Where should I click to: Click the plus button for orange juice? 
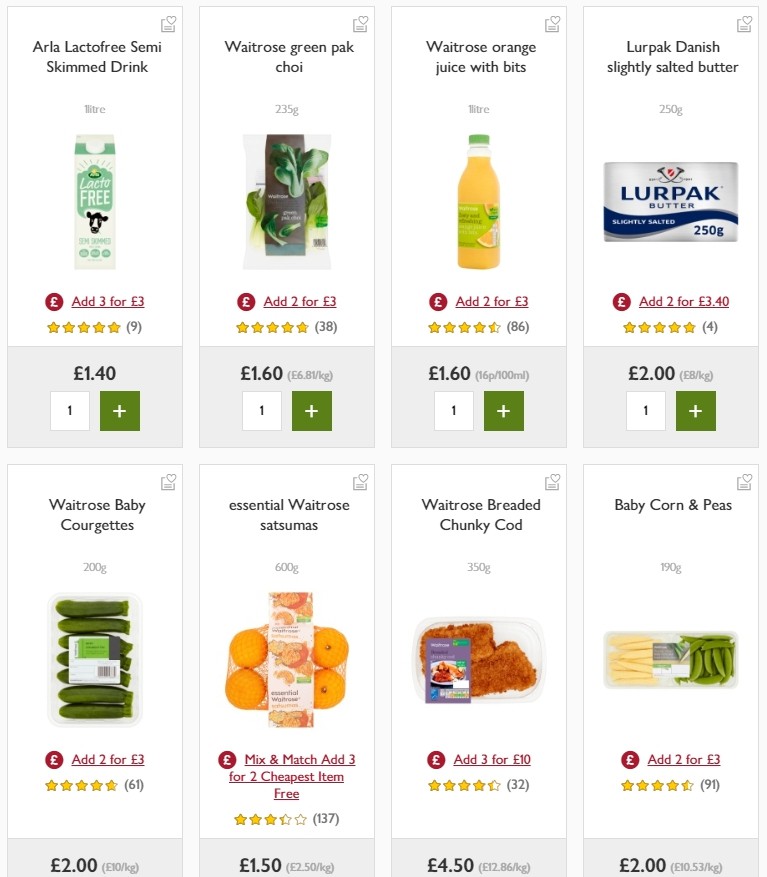[x=504, y=410]
